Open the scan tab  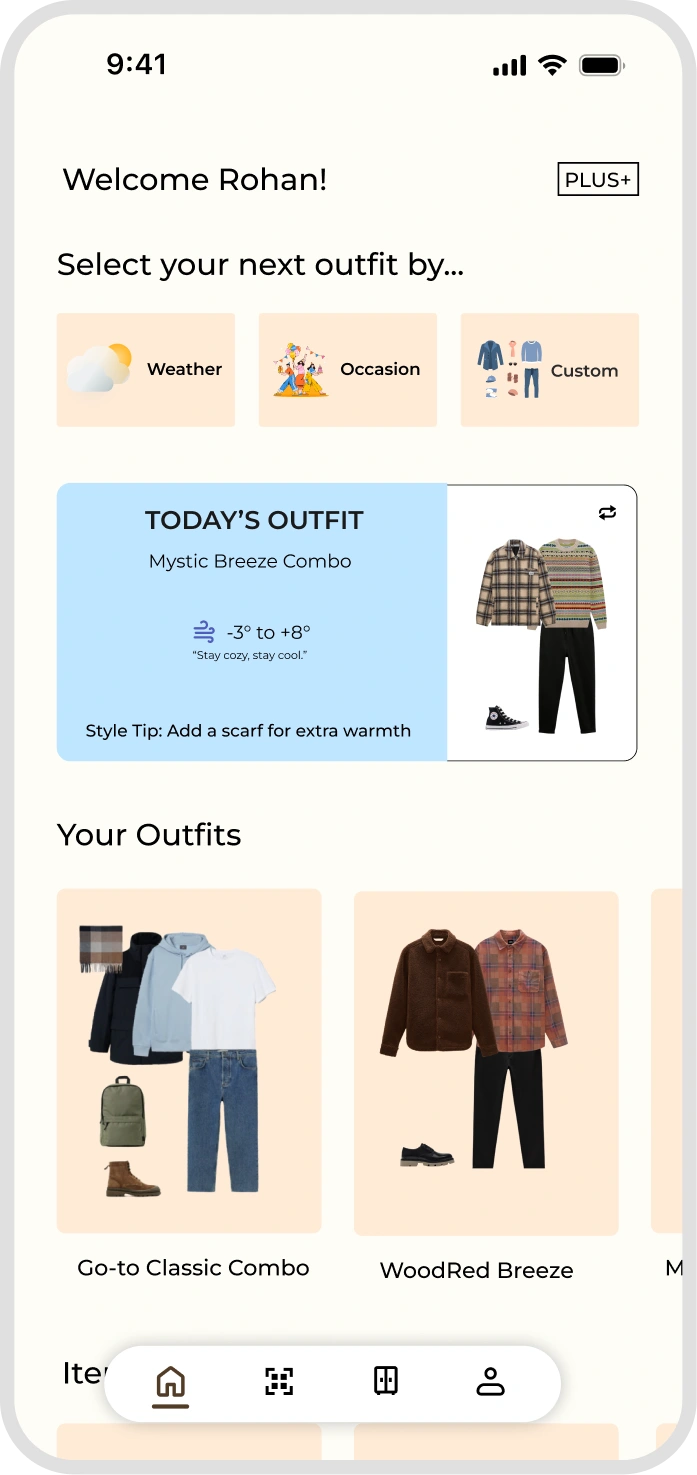pos(279,1382)
